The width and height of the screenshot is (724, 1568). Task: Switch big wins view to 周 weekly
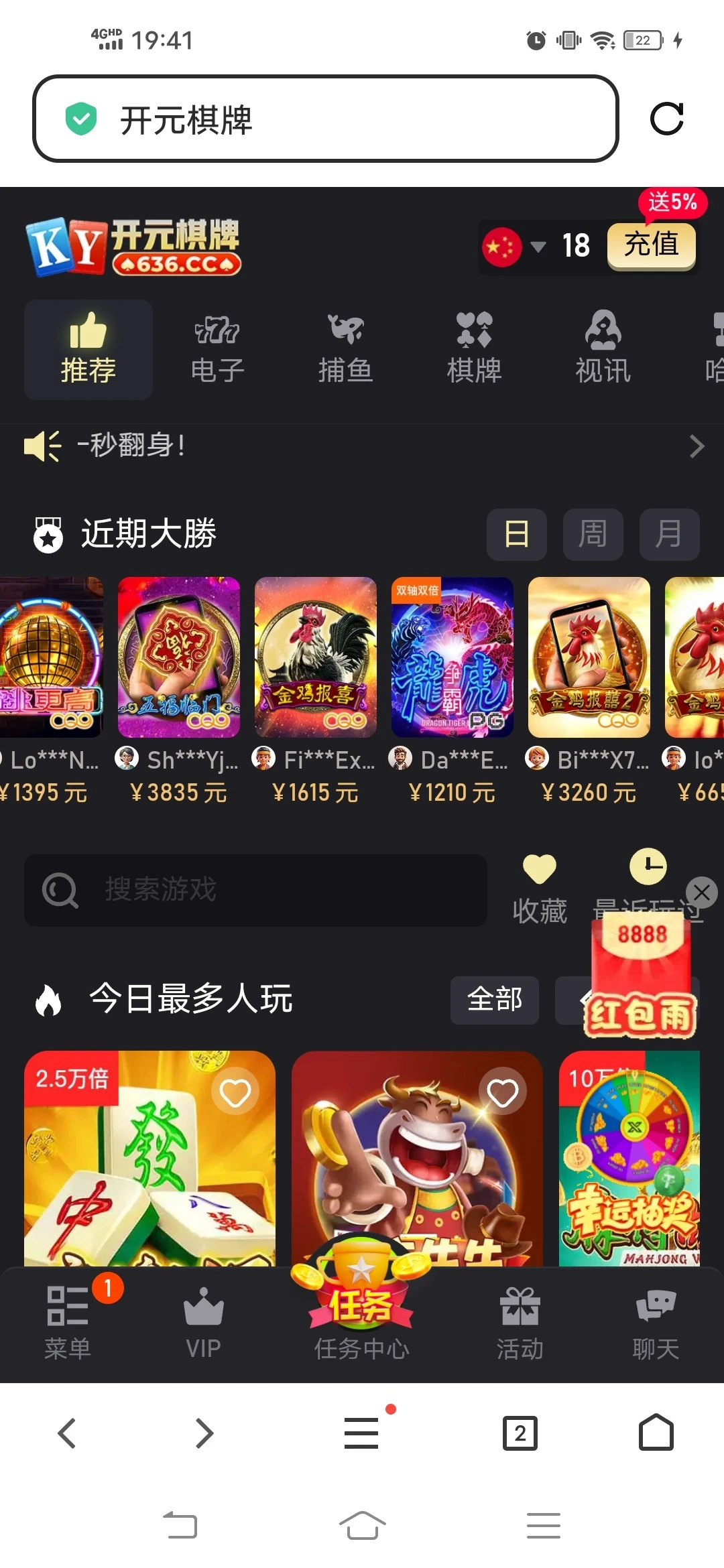pos(593,534)
